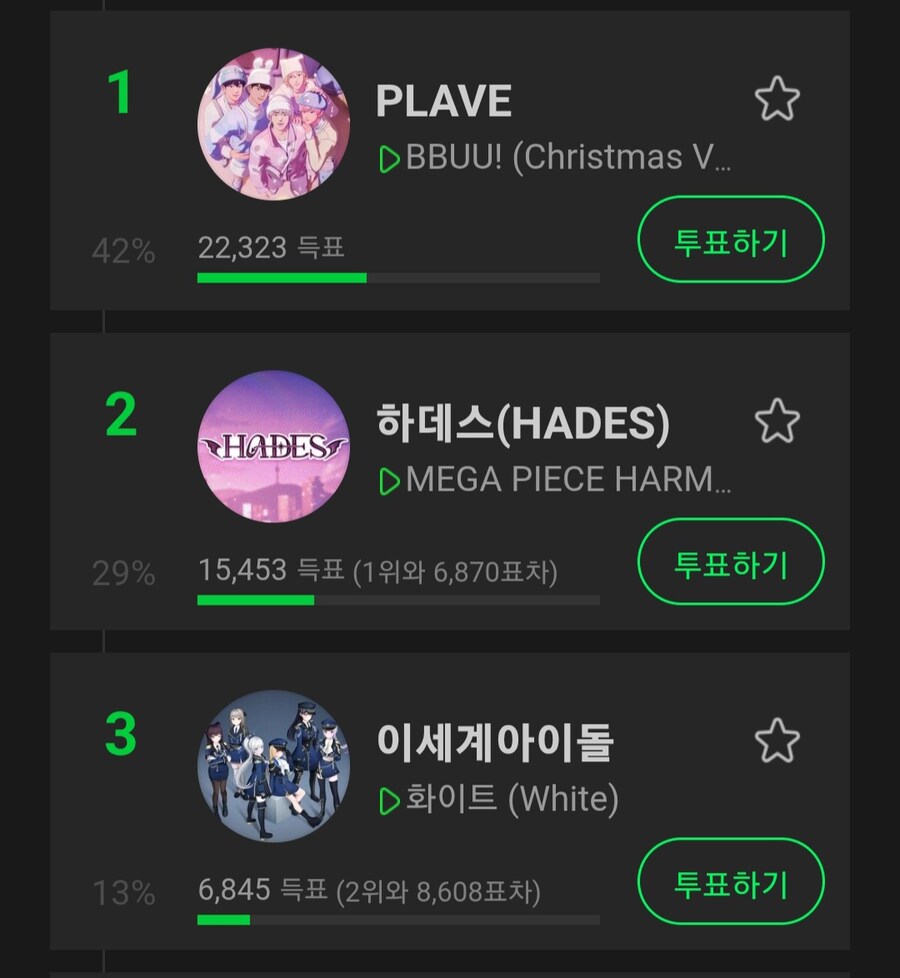The width and height of the screenshot is (900, 978).
Task: Star 하데스(HADES) as a favorite
Action: (x=777, y=421)
